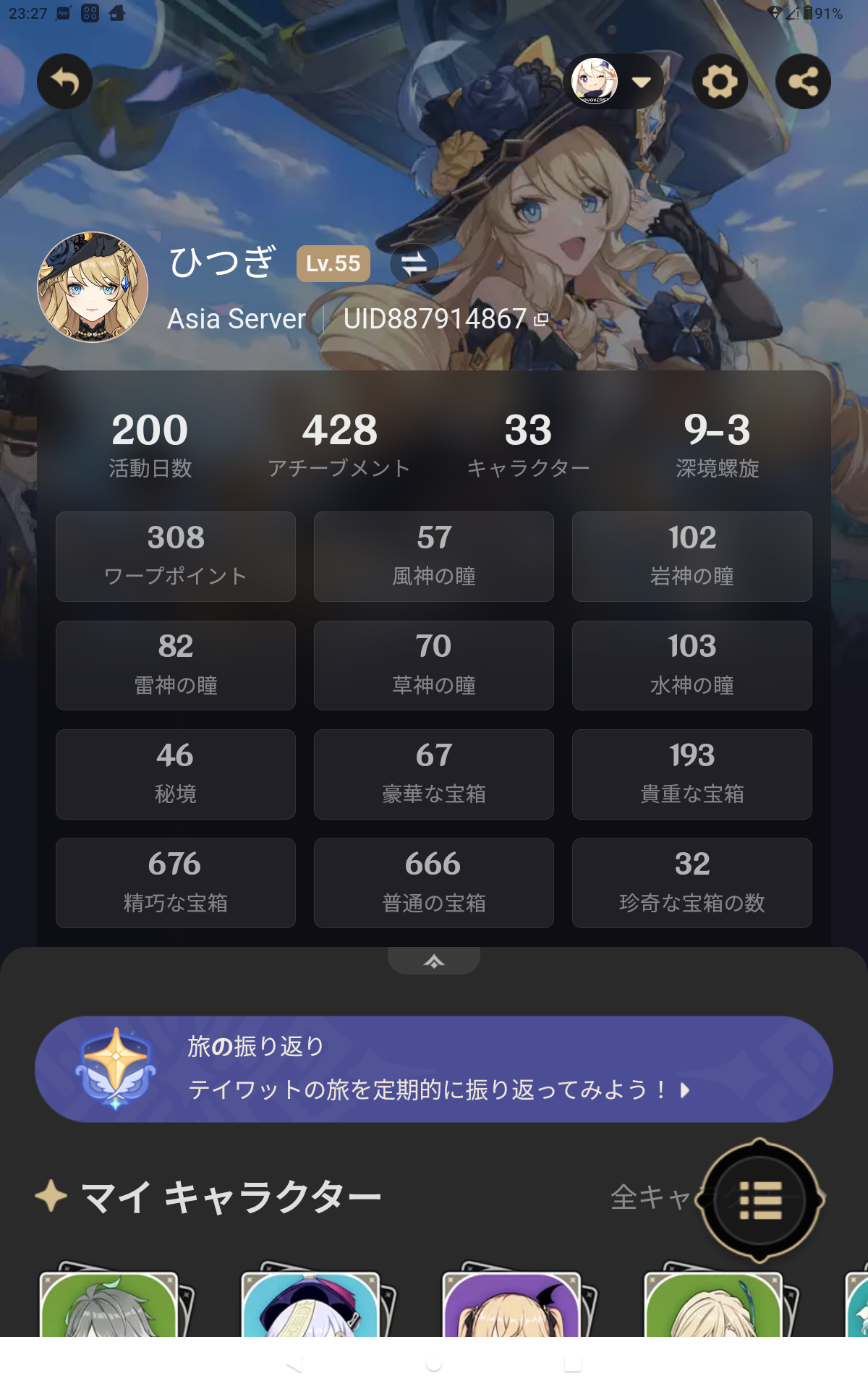Image resolution: width=868 pixels, height=1389 pixels.
Task: Open the 活動日数 200 stat card
Action: point(150,445)
